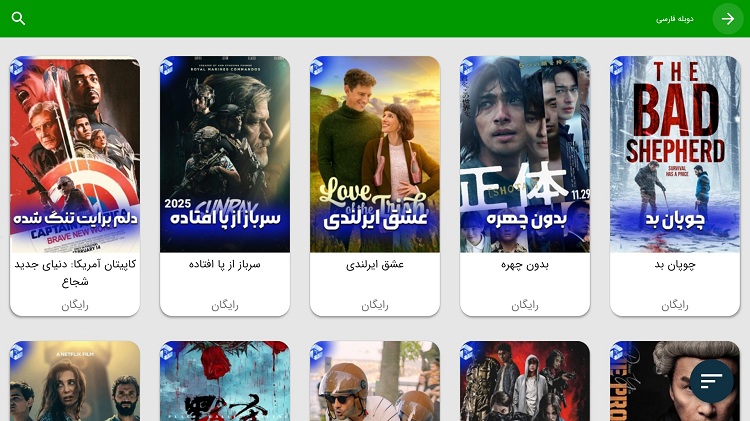Open the movie card بدون چهره
The width and height of the screenshot is (750, 421).
(524, 185)
